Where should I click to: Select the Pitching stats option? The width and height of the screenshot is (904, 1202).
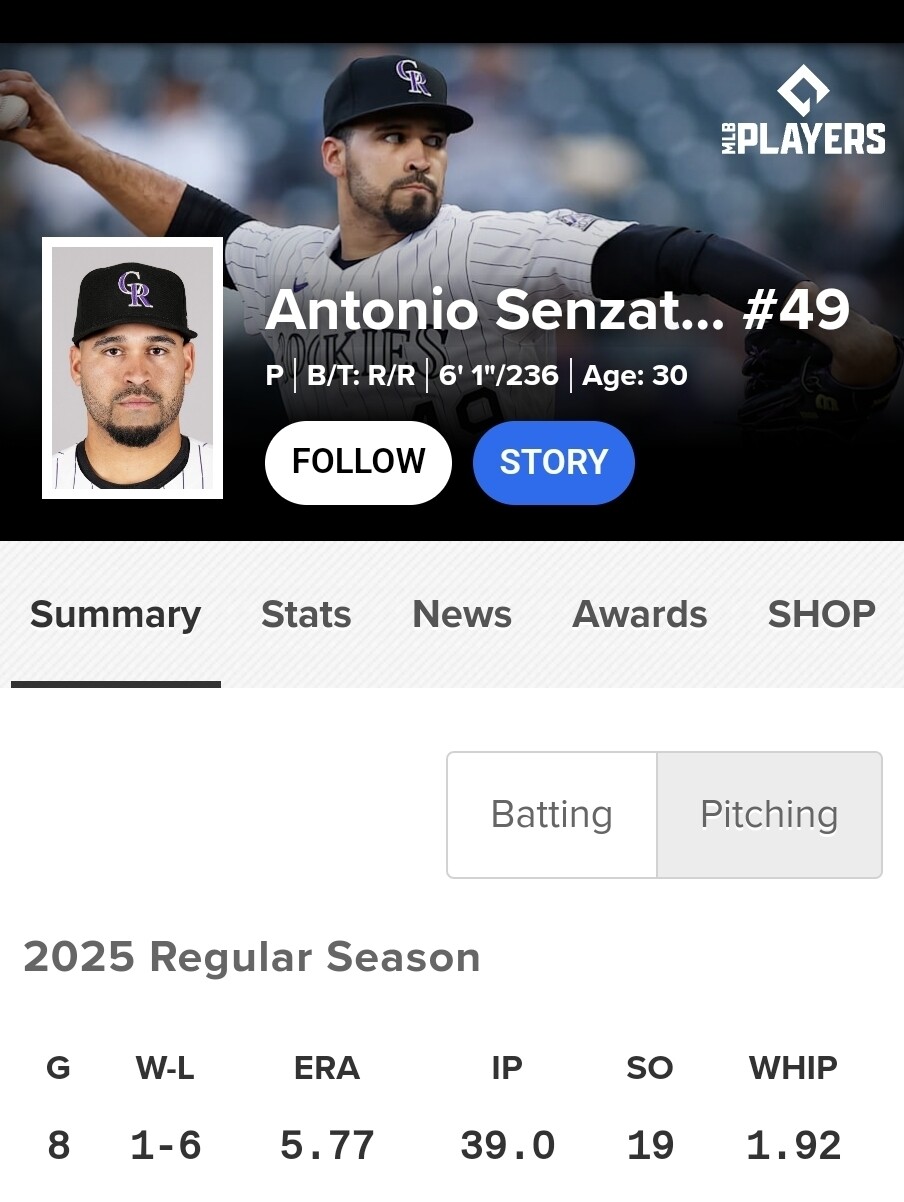(x=769, y=814)
